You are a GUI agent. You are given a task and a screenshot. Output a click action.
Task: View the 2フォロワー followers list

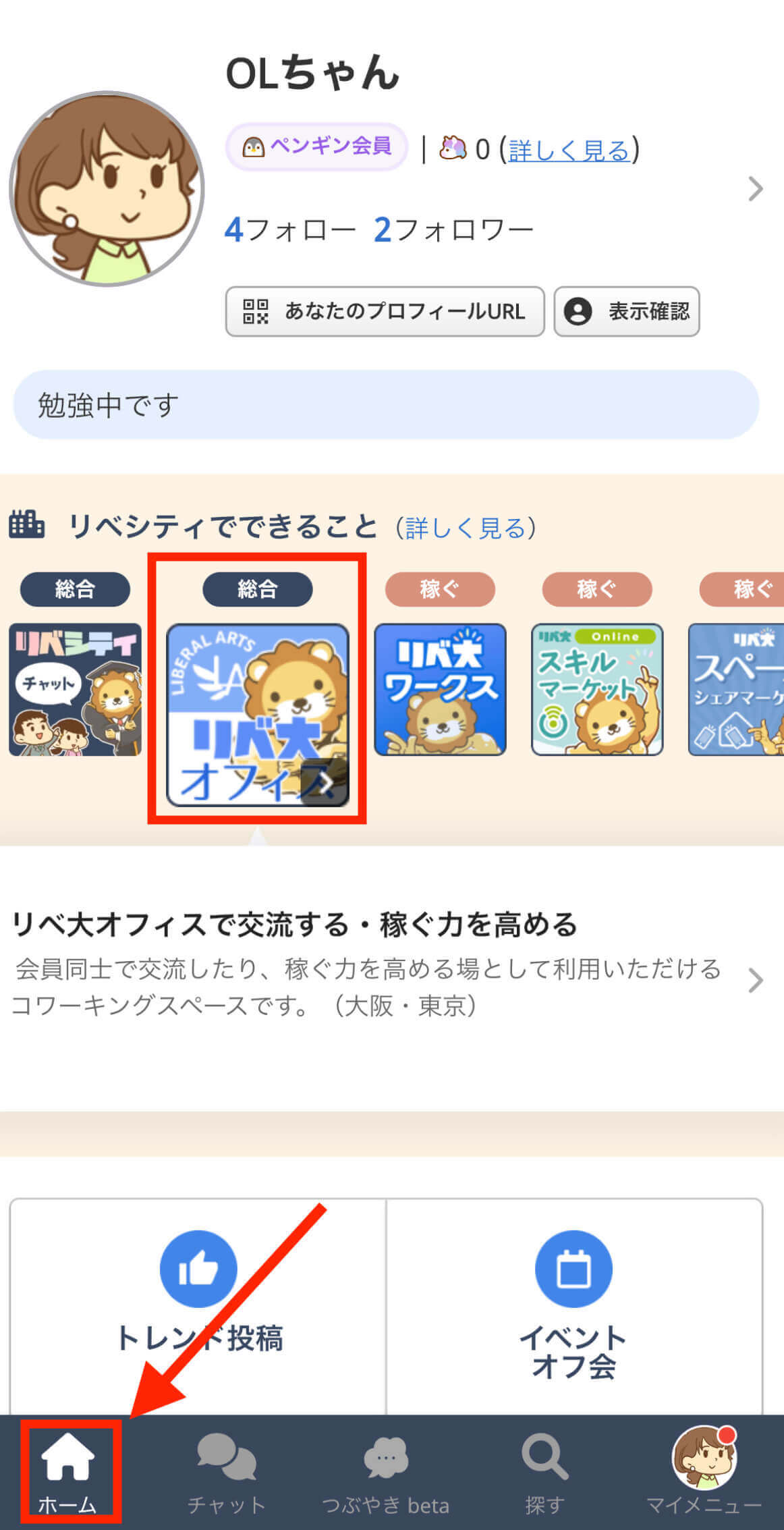453,230
